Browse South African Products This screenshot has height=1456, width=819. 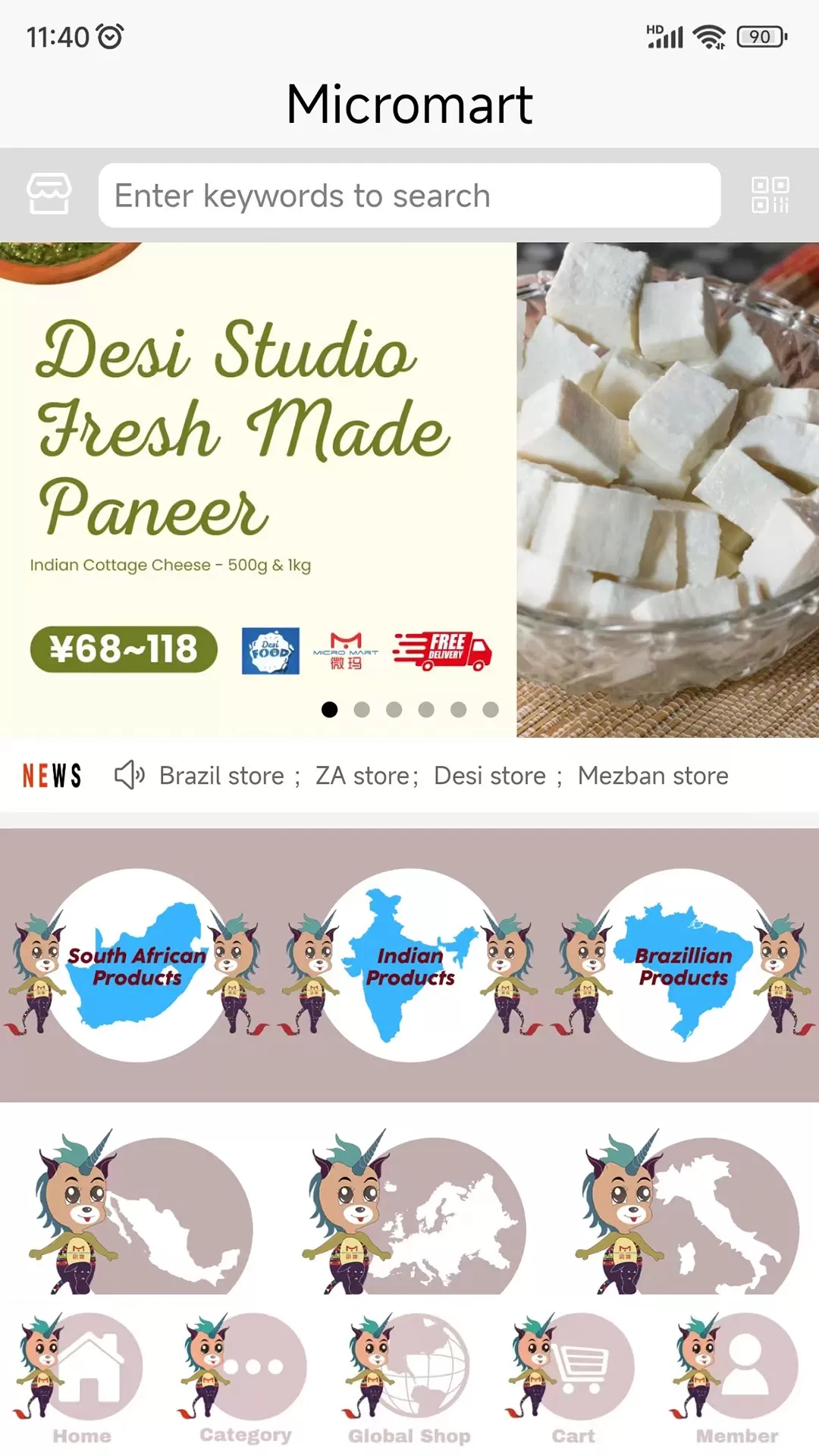point(136,965)
